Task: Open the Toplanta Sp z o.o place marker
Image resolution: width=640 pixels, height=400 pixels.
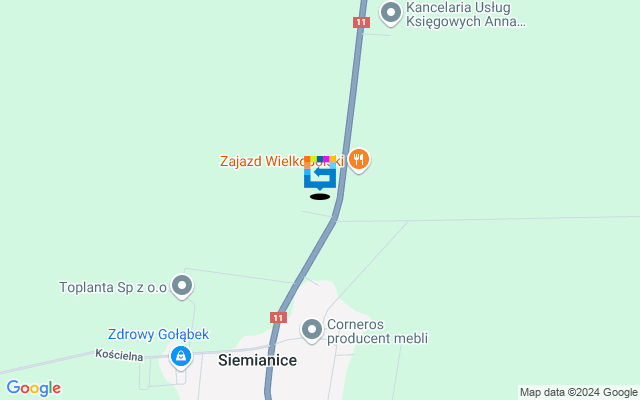Action: tap(182, 287)
